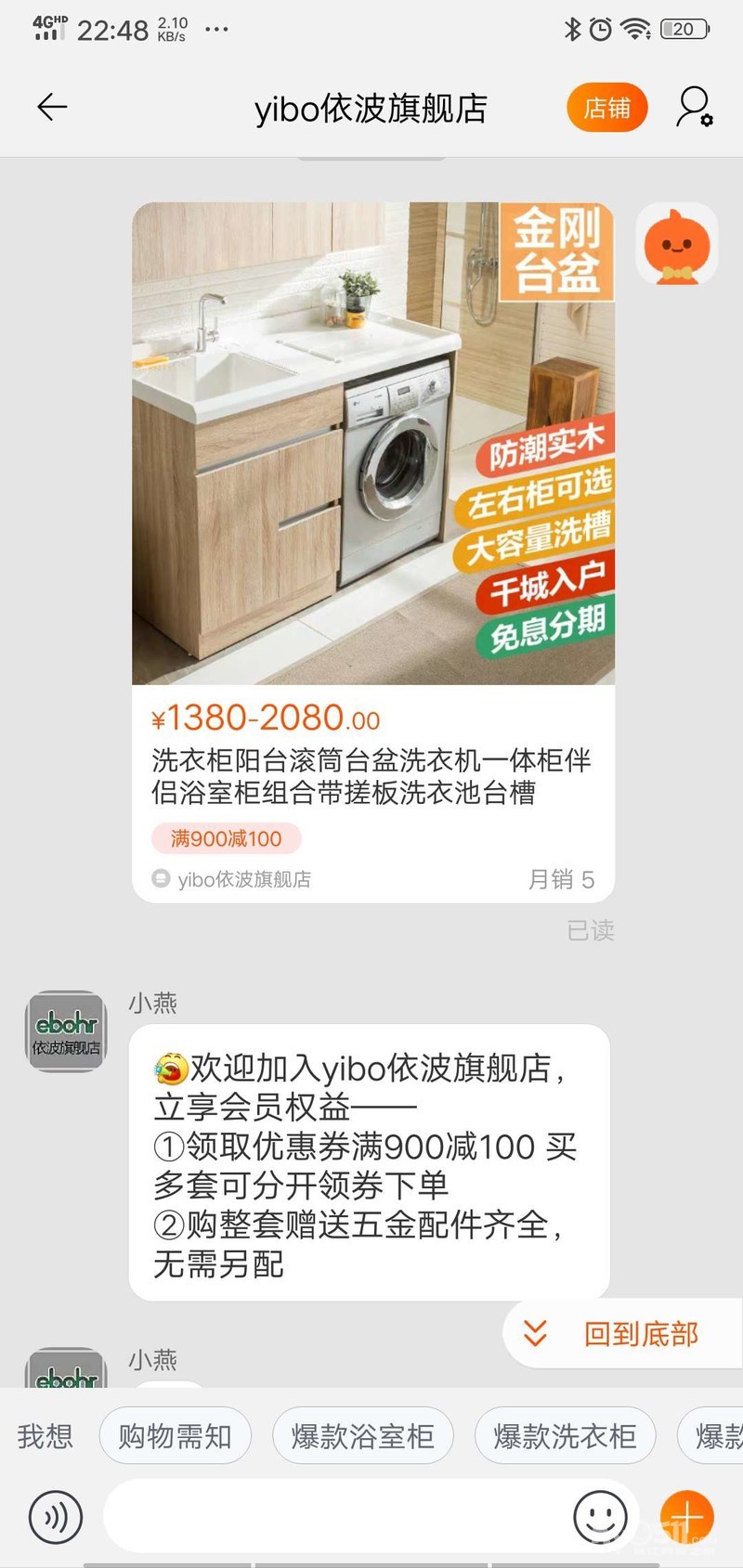Viewport: 743px width, 1568px height.
Task: Choose the 爆款浴室柜 chip
Action: coord(362,1436)
